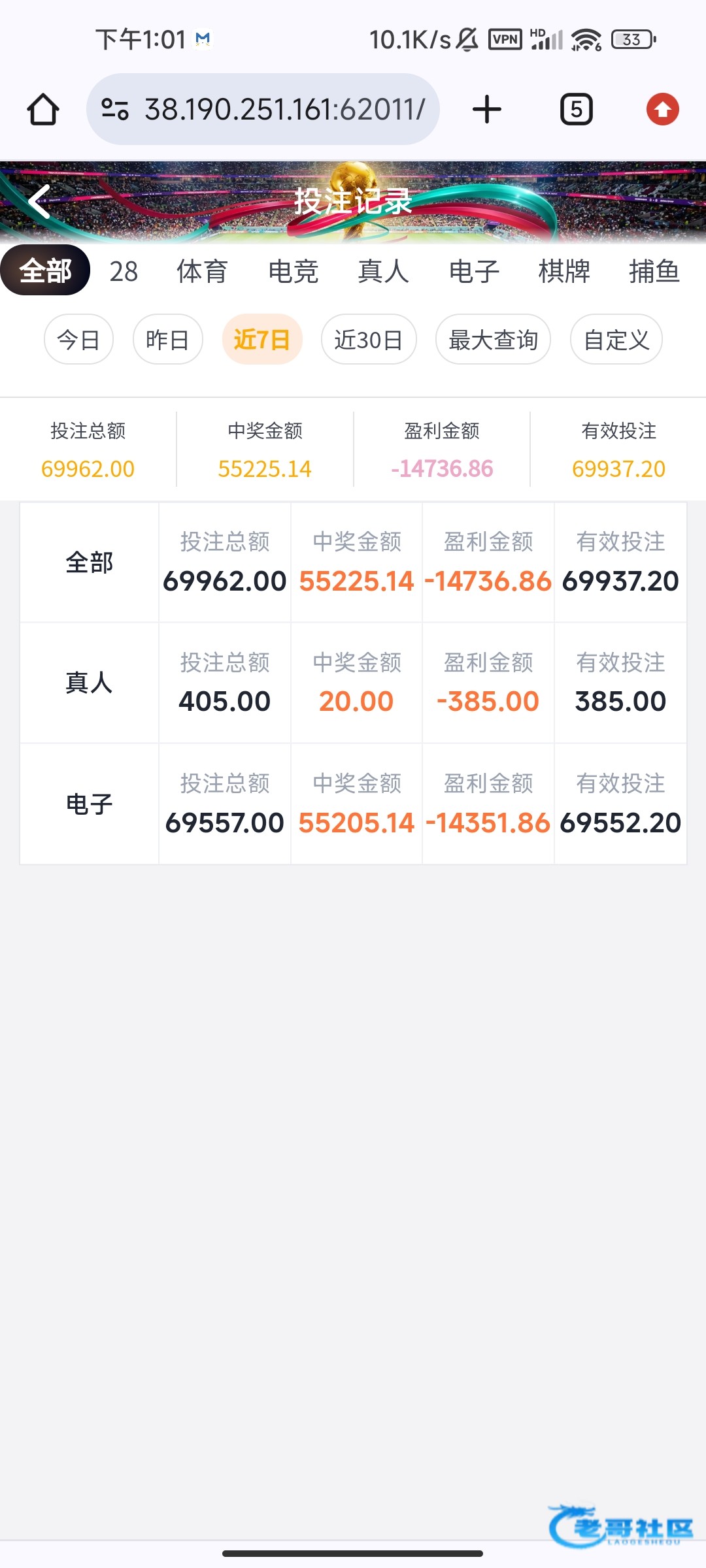Select the 近7日 date filter
The image size is (706, 1568).
coord(262,340)
